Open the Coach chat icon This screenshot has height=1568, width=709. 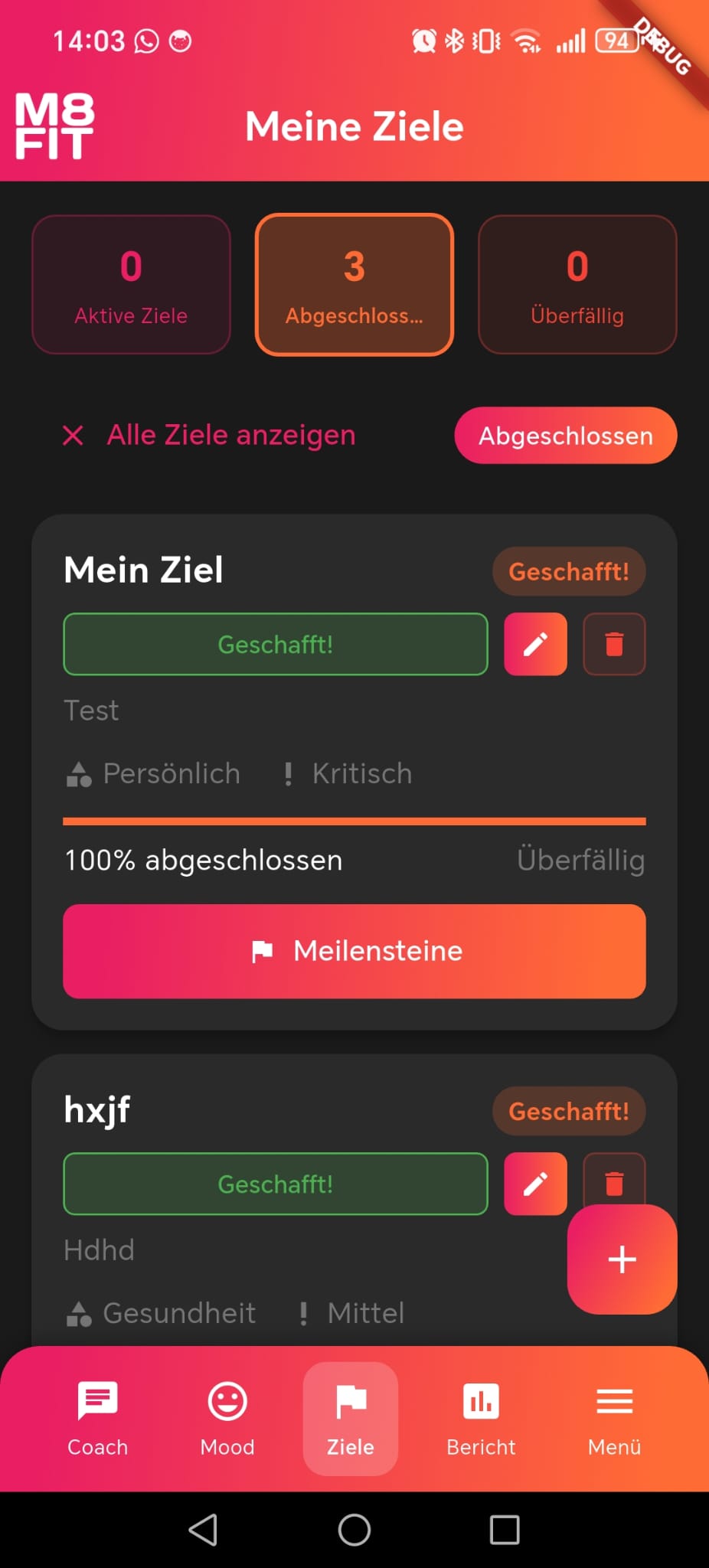[96, 1417]
